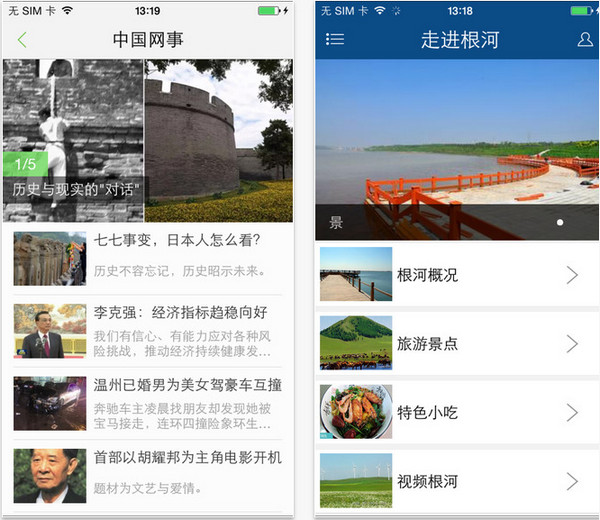The height and width of the screenshot is (520, 600).
Task: Open 根河概况 section
Action: point(457,275)
